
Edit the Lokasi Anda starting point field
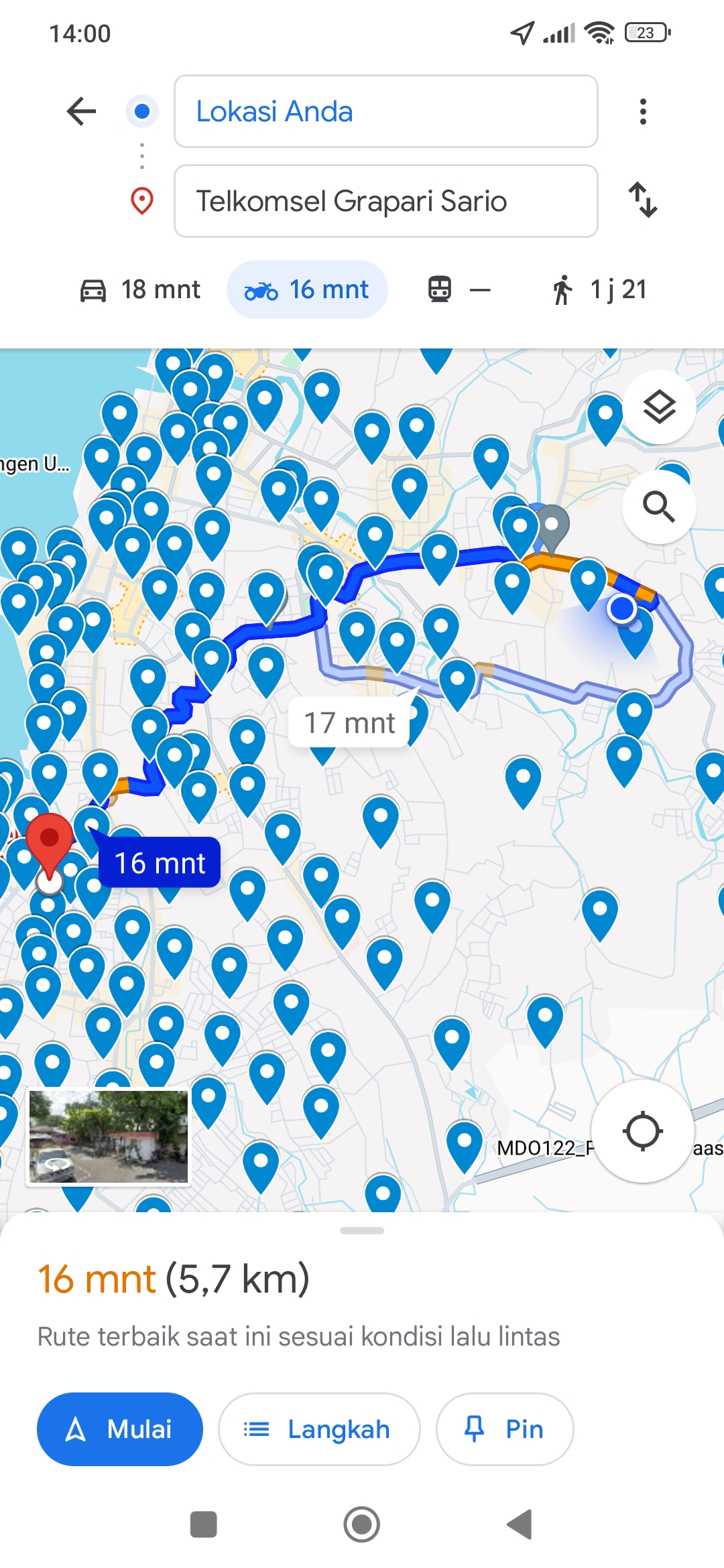coord(386,111)
